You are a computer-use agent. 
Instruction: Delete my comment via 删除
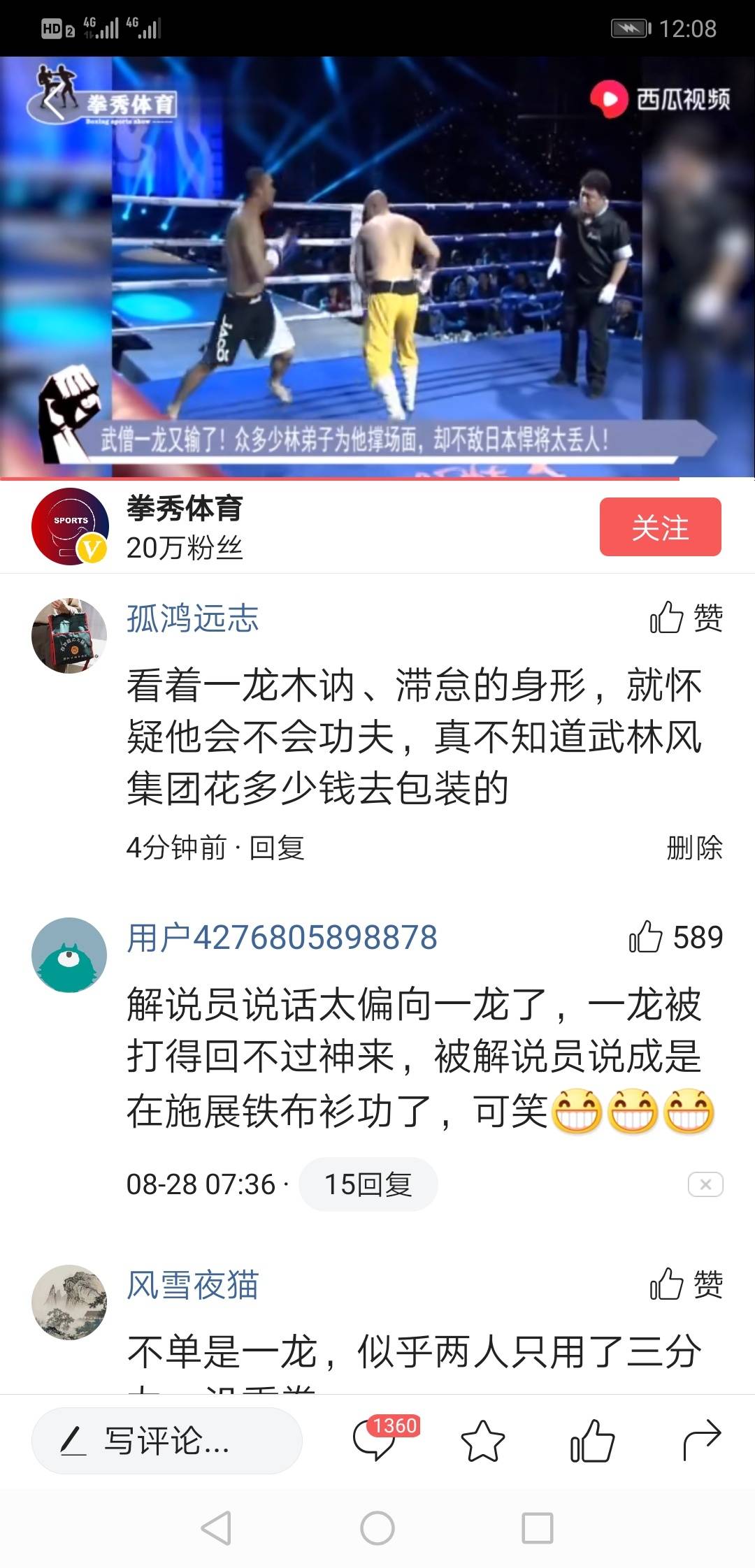click(x=694, y=848)
